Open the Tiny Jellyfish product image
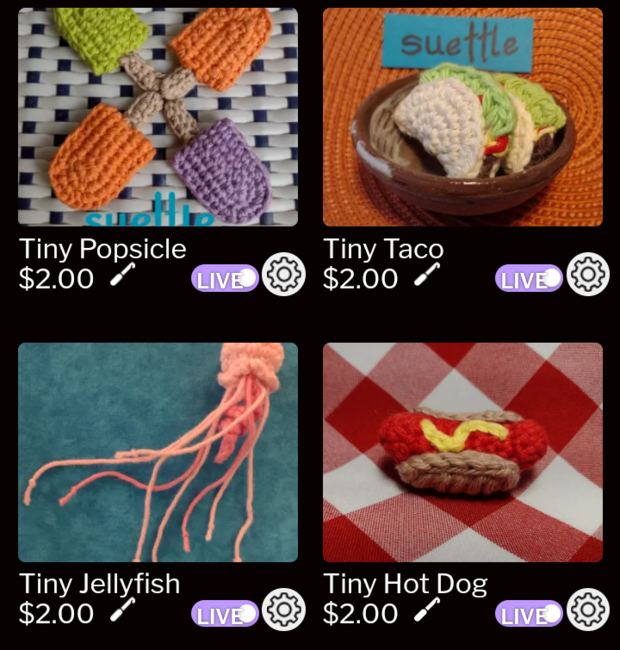 pyautogui.click(x=158, y=452)
